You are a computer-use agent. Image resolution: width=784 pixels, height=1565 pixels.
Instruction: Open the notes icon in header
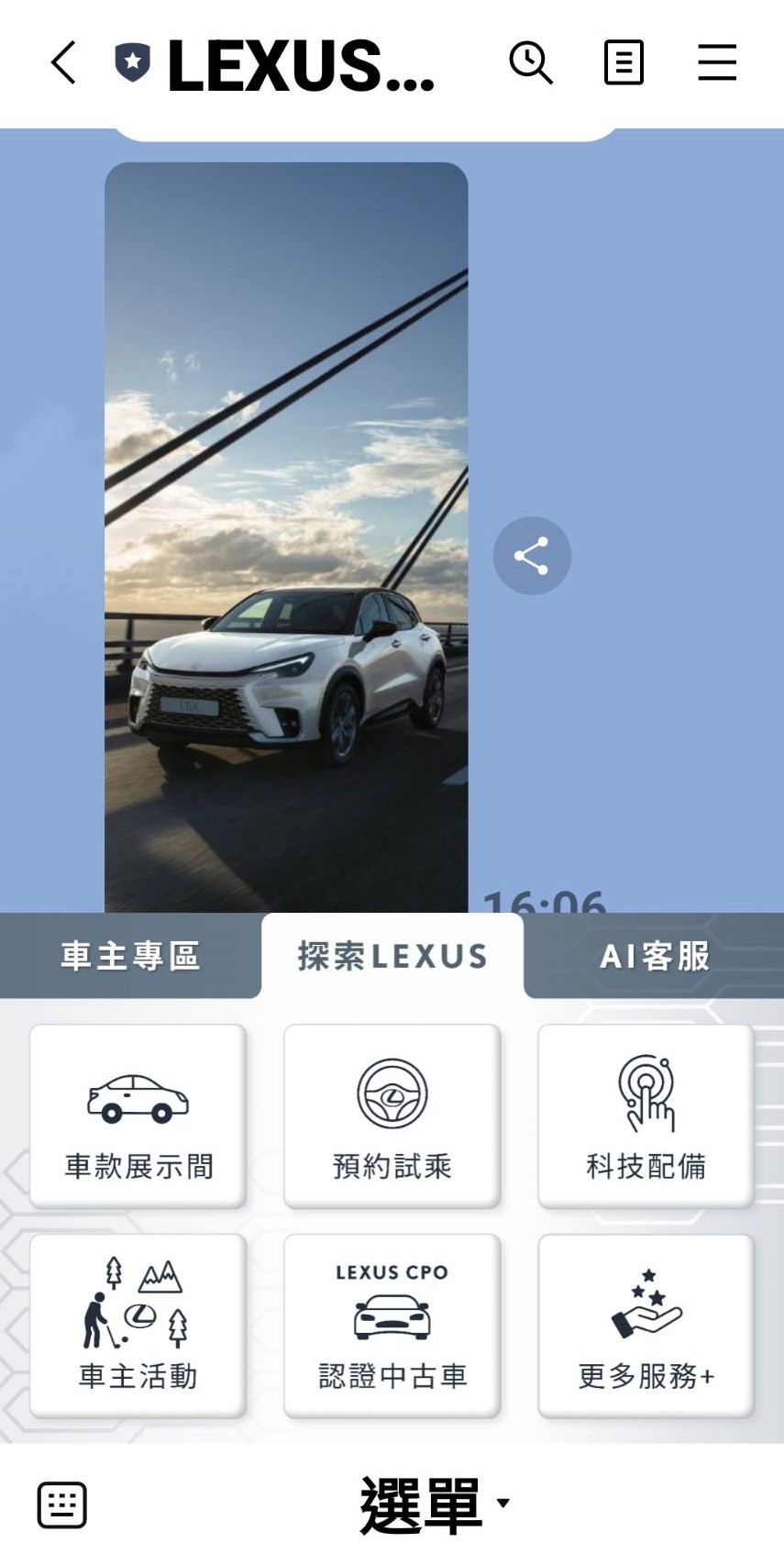(x=624, y=63)
